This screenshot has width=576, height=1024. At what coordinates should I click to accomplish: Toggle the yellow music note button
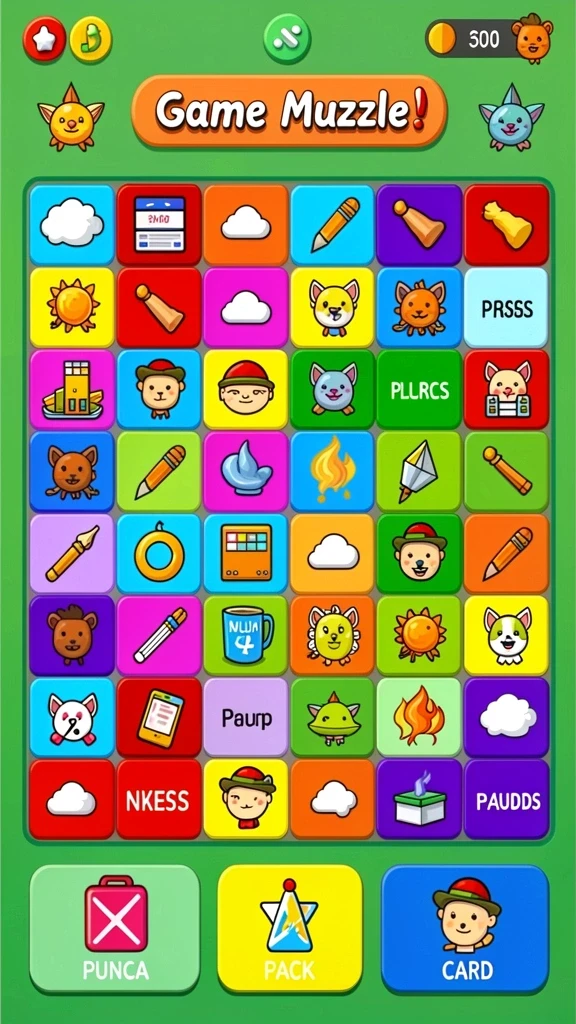(91, 40)
